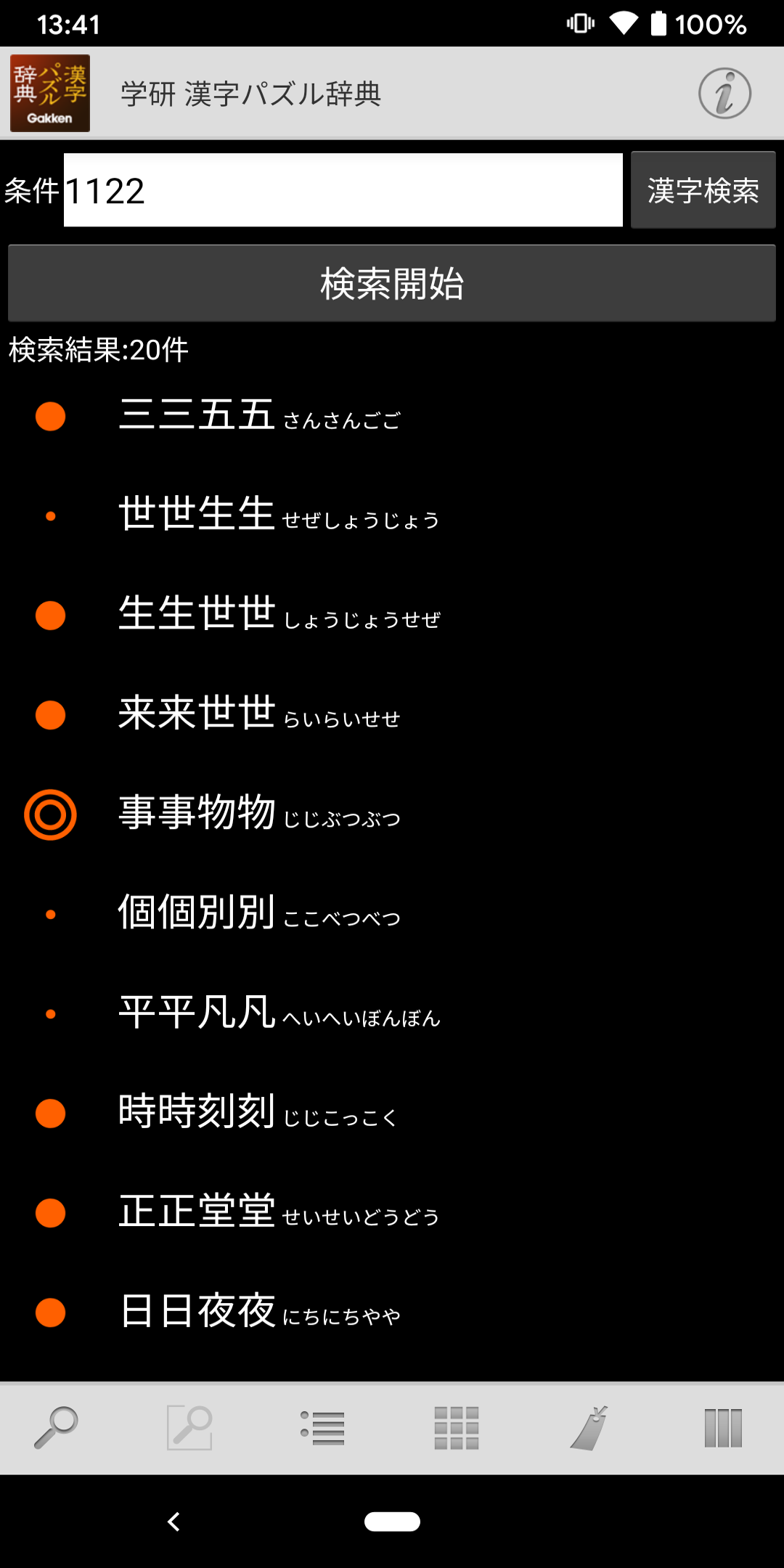Viewport: 784px width, 1568px height.
Task: Select the result 来来世世
Action: 260,714
